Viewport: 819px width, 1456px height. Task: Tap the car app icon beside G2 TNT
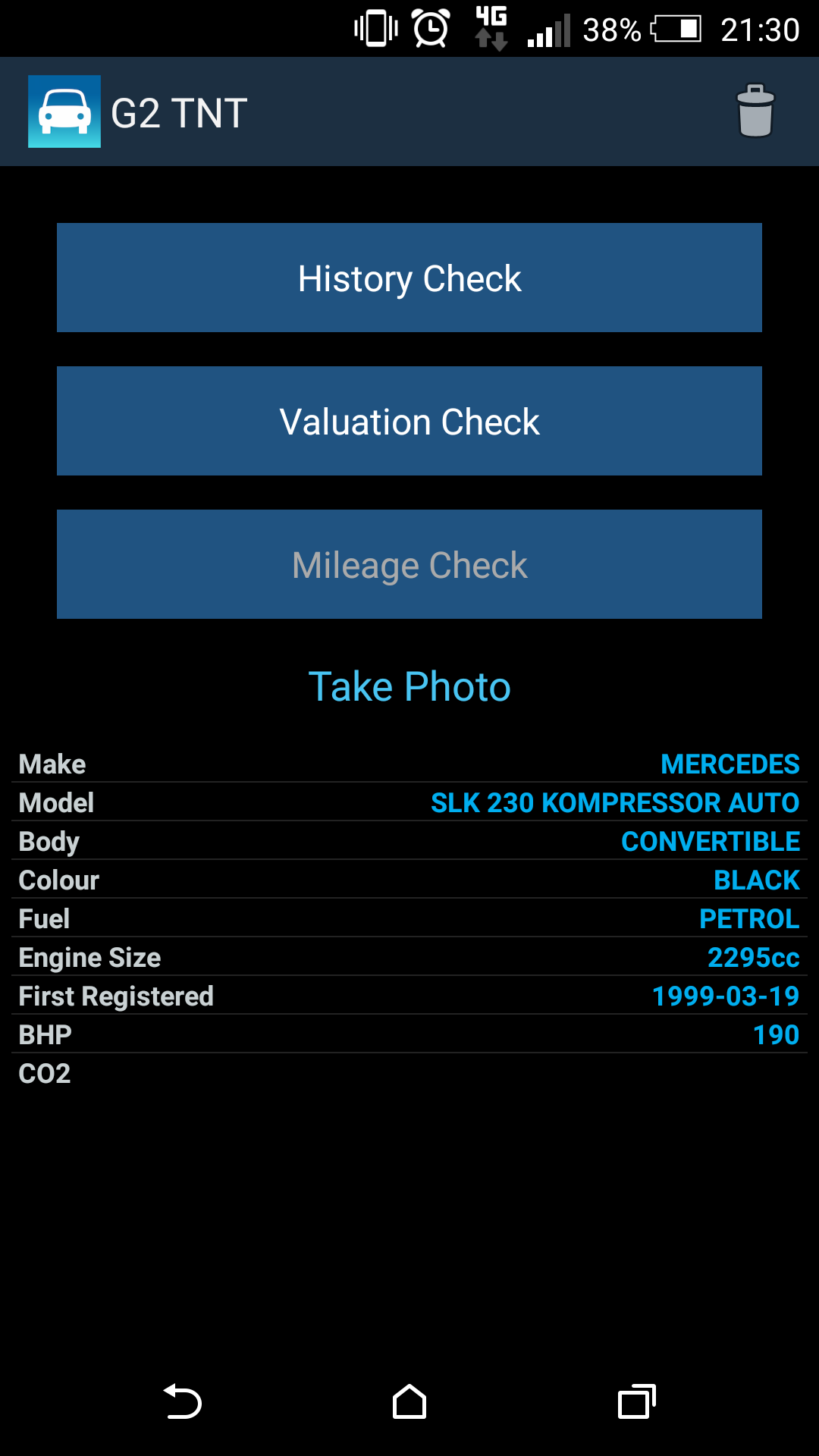coord(64,111)
